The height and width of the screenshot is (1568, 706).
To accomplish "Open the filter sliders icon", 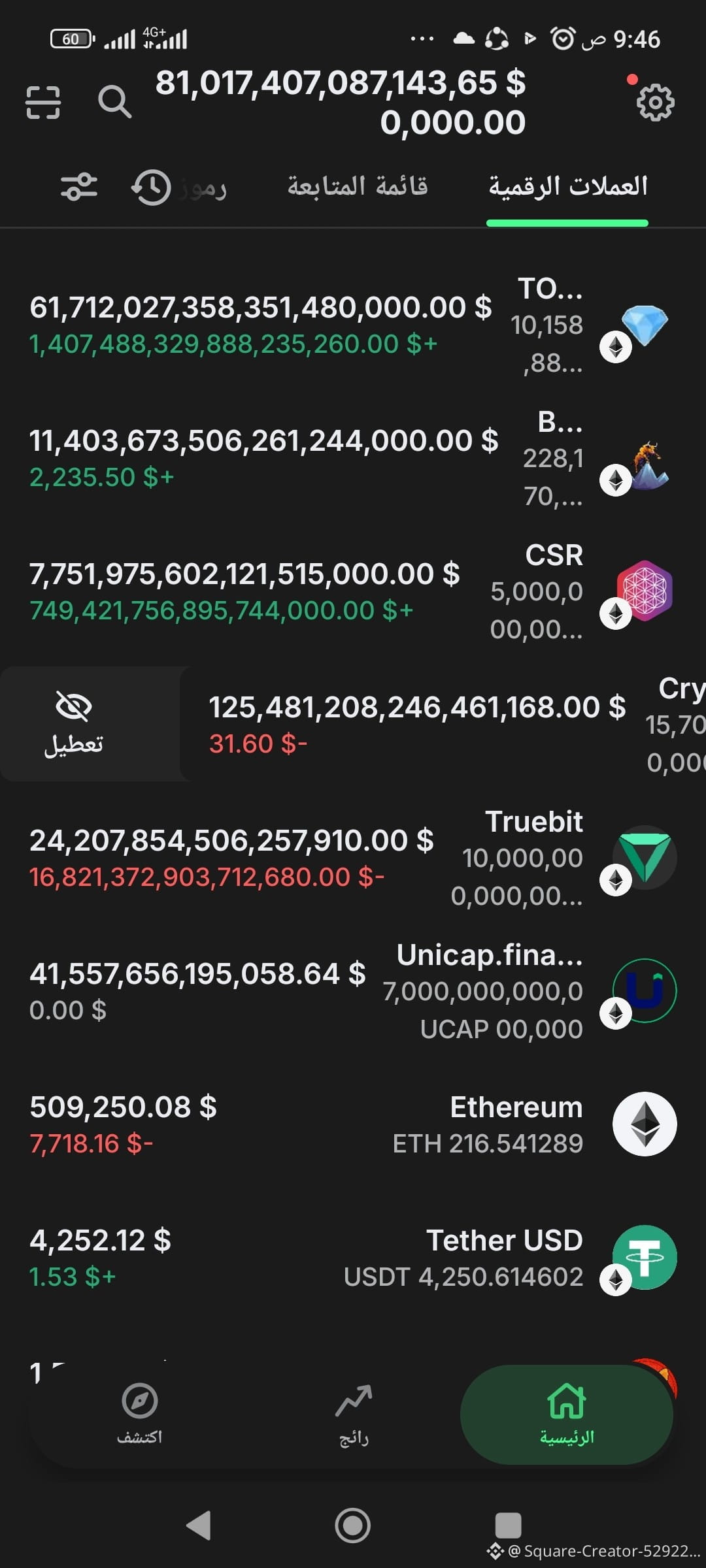I will click(79, 187).
